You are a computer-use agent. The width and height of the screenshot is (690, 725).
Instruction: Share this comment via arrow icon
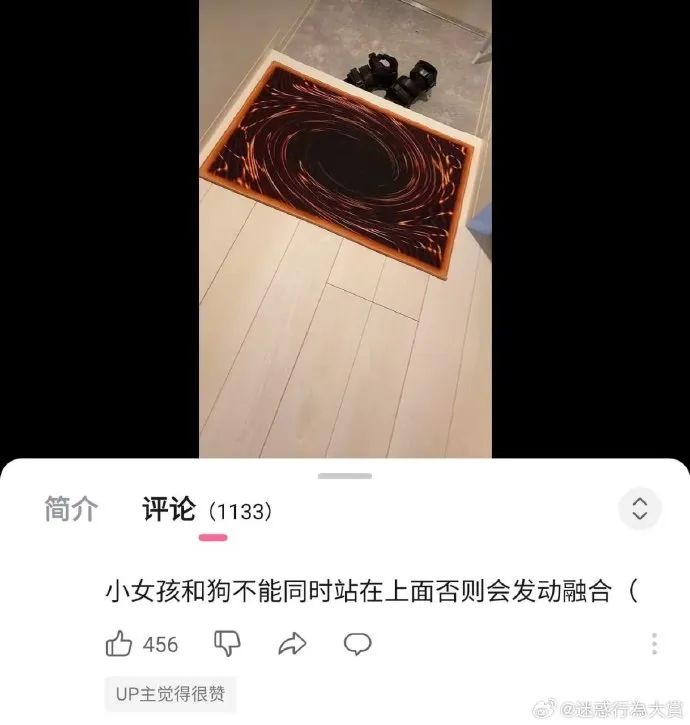pyautogui.click(x=292, y=644)
